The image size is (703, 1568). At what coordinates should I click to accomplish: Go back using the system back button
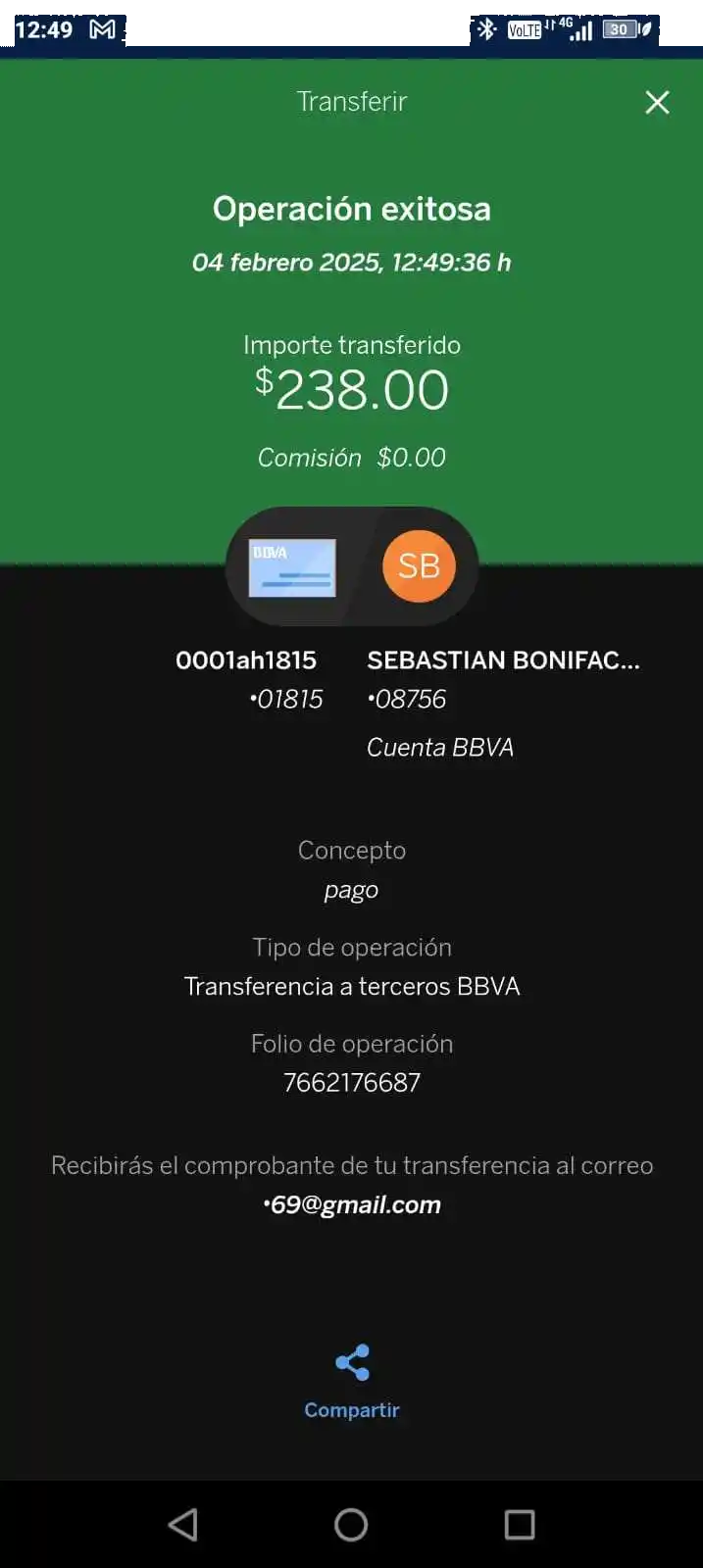coord(183,1524)
